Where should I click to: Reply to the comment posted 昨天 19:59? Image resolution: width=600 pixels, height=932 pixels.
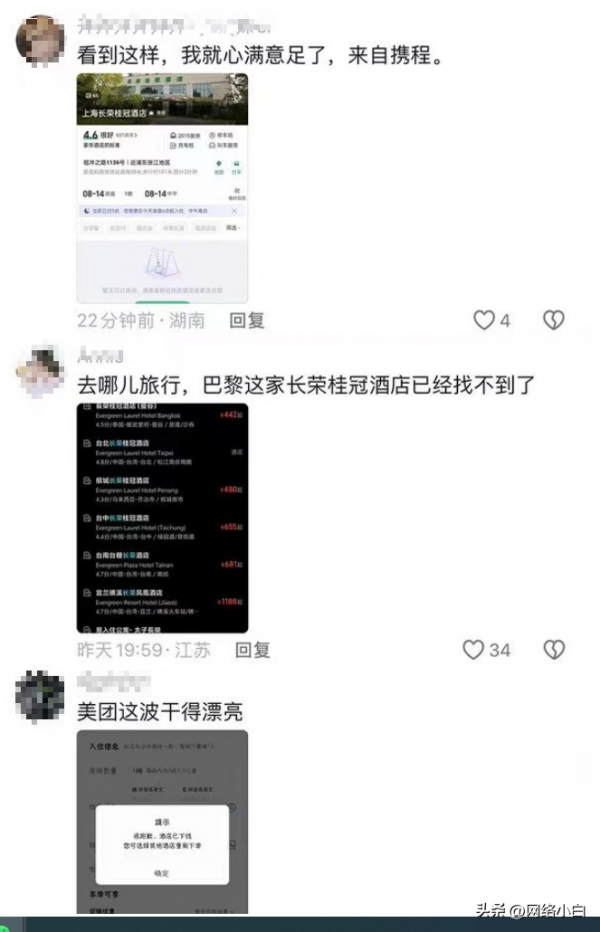point(253,650)
